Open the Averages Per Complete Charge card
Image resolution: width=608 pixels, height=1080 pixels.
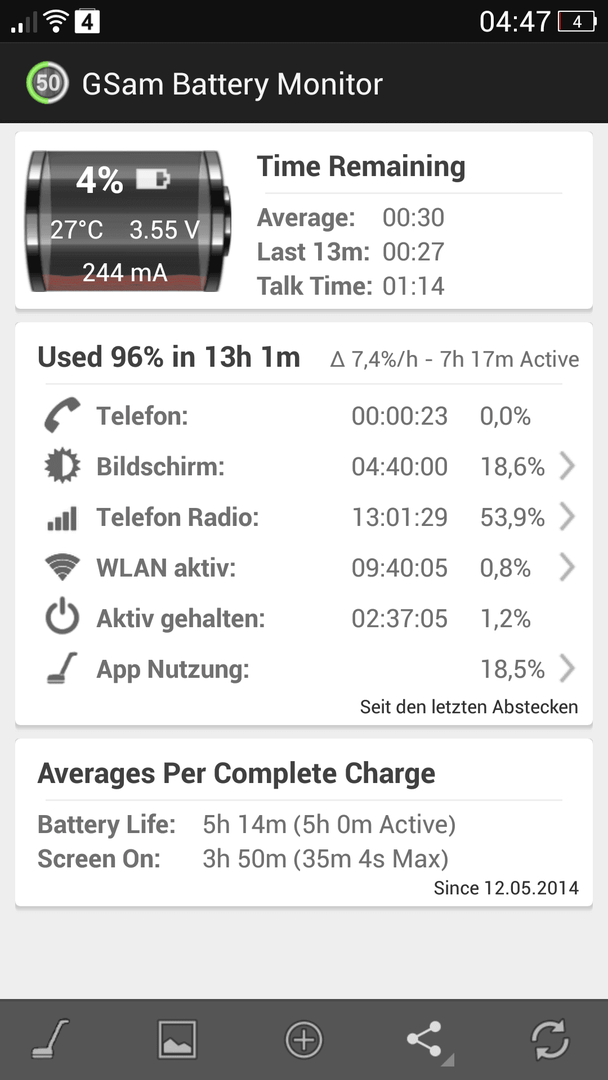coord(304,822)
